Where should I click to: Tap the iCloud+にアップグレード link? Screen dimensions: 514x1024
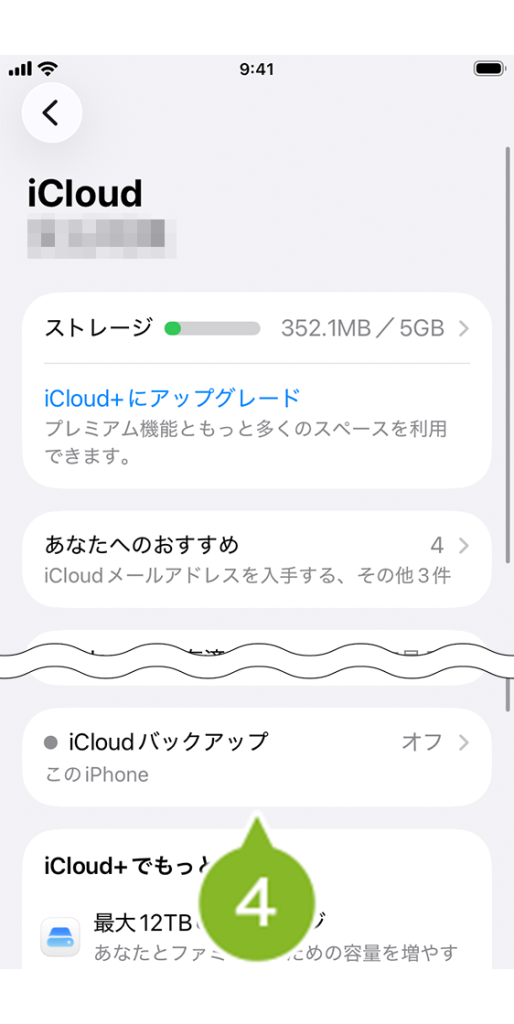(x=172, y=397)
